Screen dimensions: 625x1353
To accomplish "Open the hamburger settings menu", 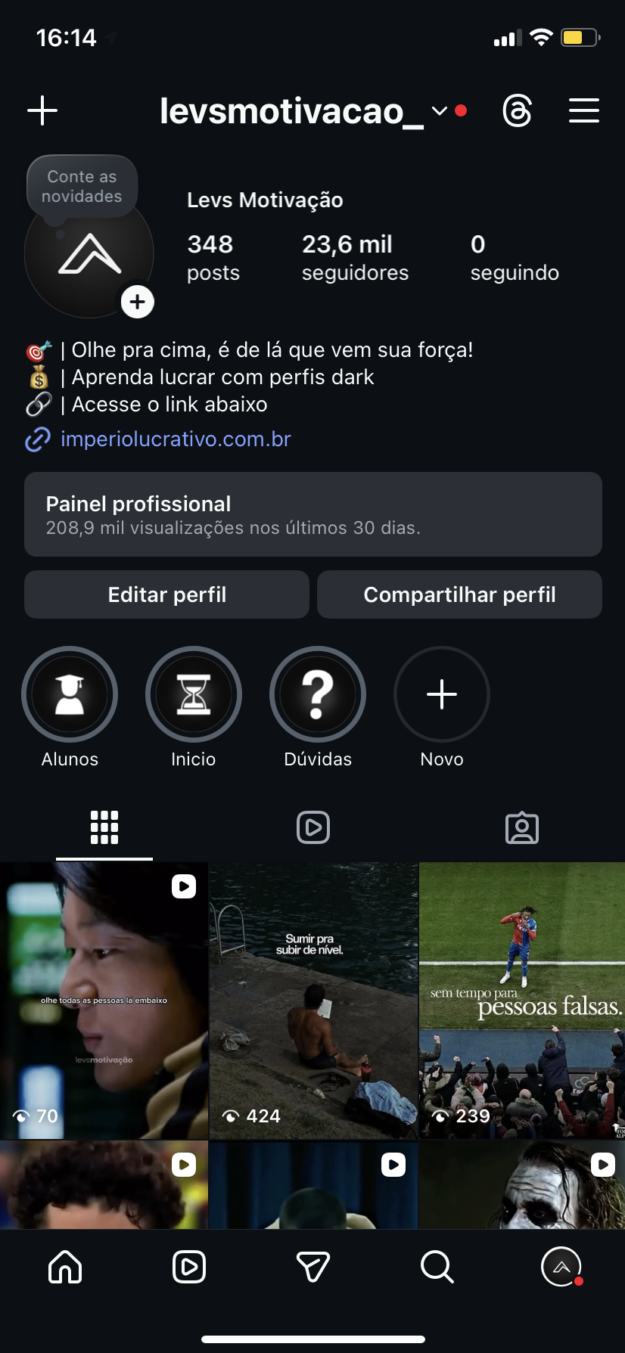I will tap(584, 111).
